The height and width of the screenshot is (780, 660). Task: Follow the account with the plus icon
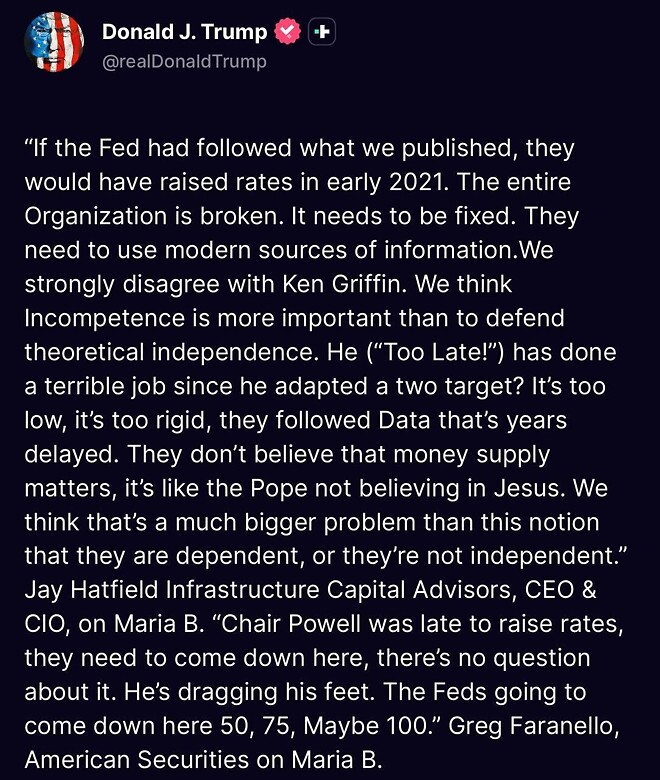tap(321, 31)
